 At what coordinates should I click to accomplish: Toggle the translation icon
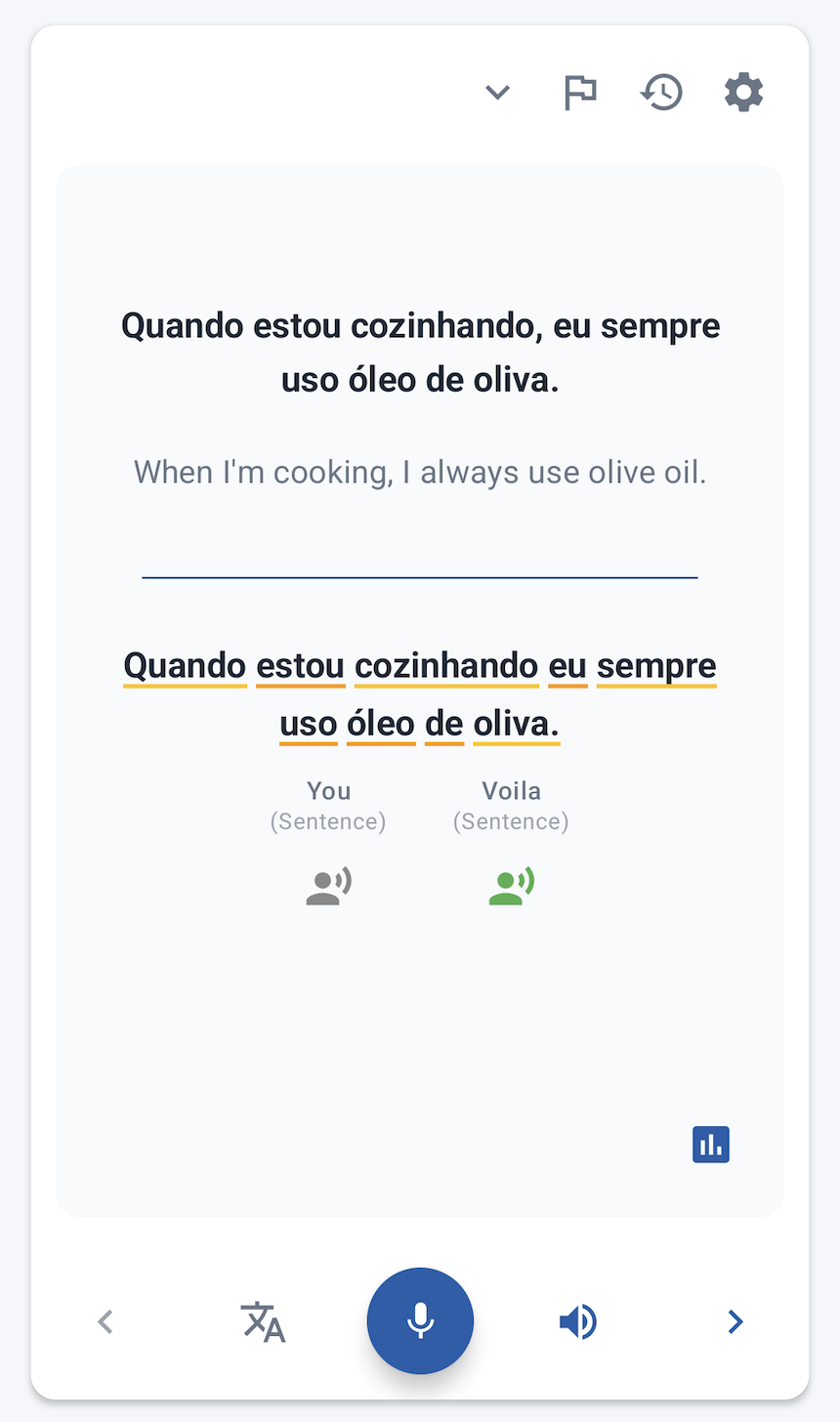pos(263,1321)
